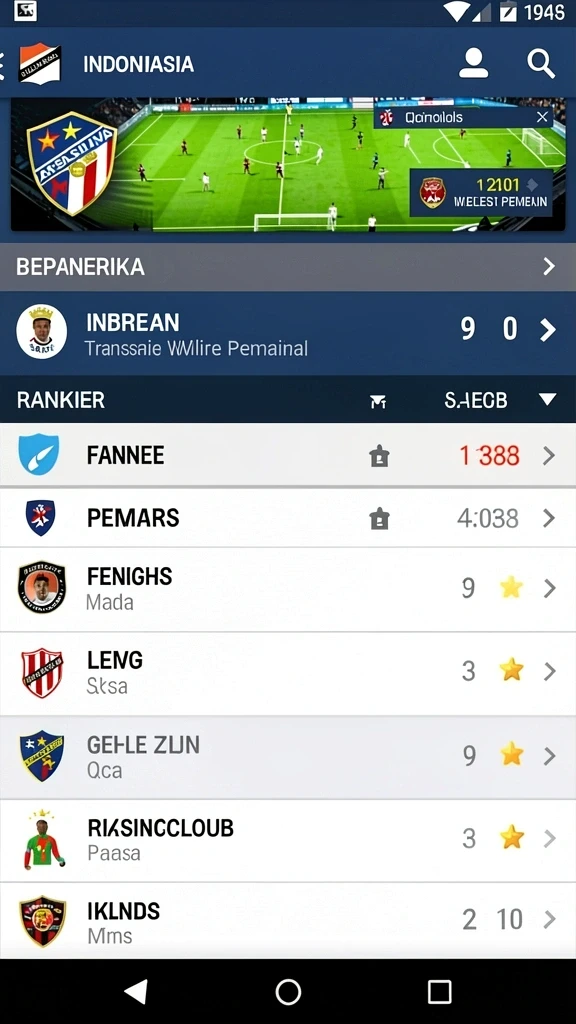Open the RIKSINCCLOUB row
The width and height of the screenshot is (576, 1024).
pyautogui.click(x=288, y=840)
